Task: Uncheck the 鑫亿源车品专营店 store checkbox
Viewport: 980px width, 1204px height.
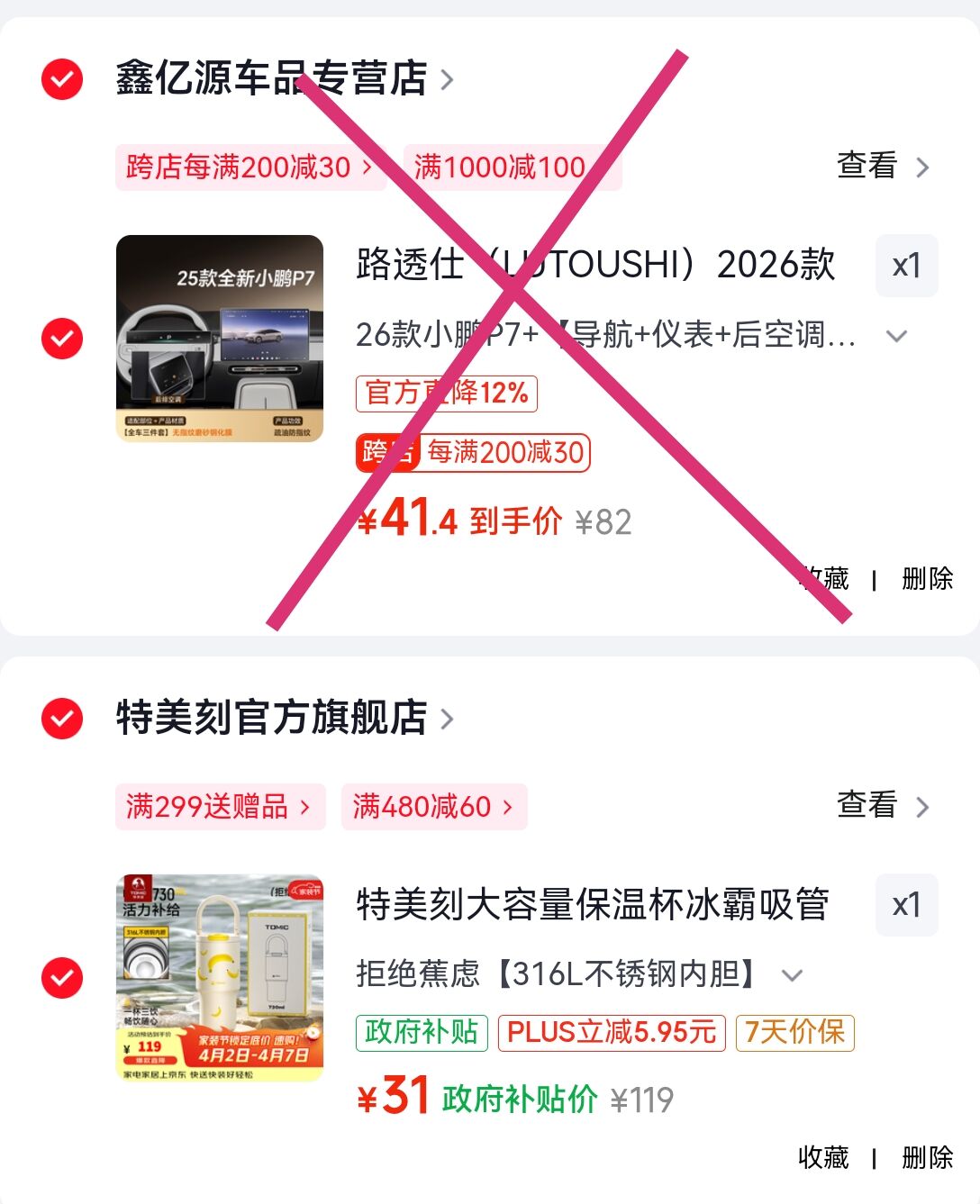Action: coord(62,79)
